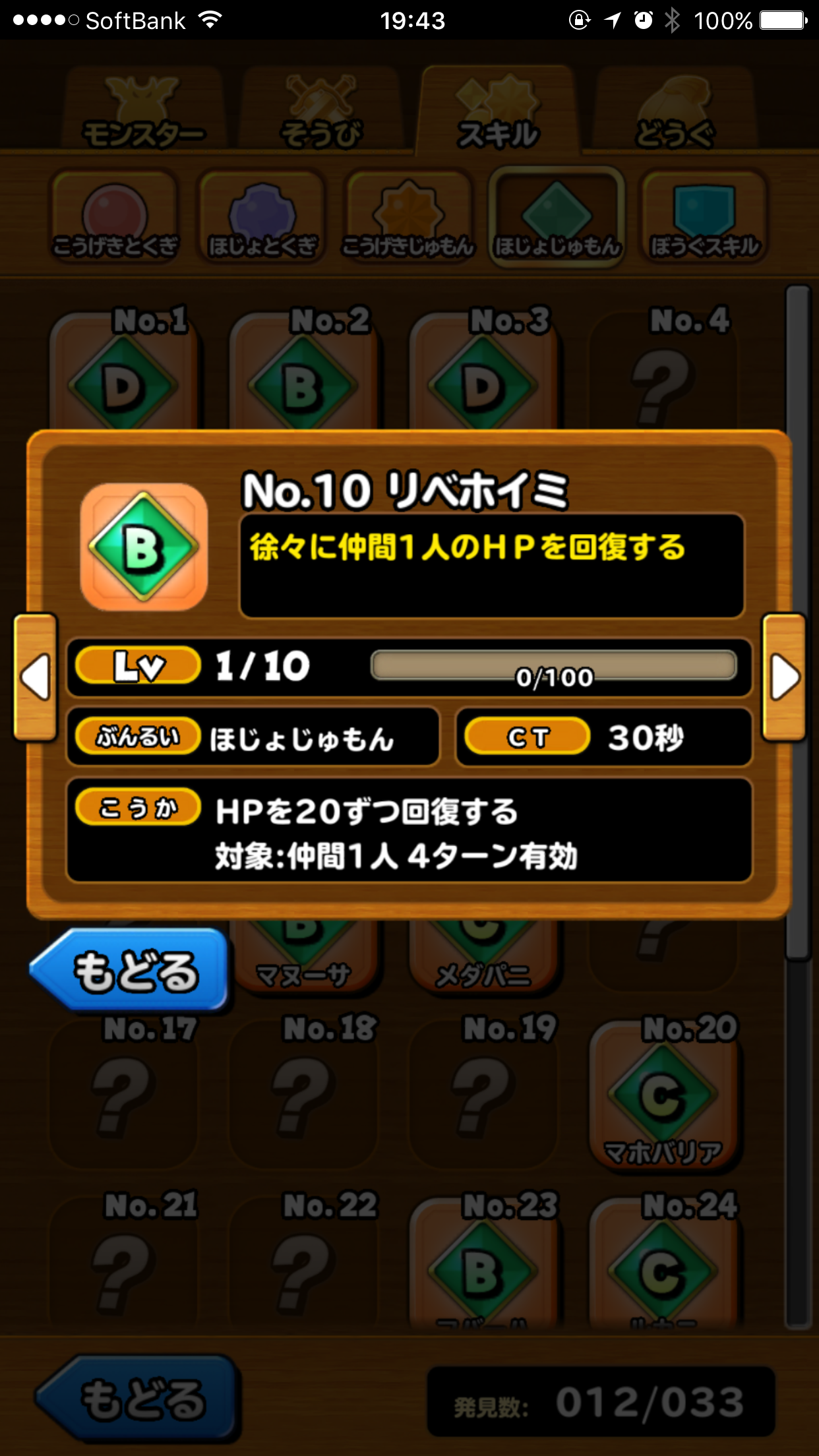Show the next skill with right arrow

pos(784,677)
